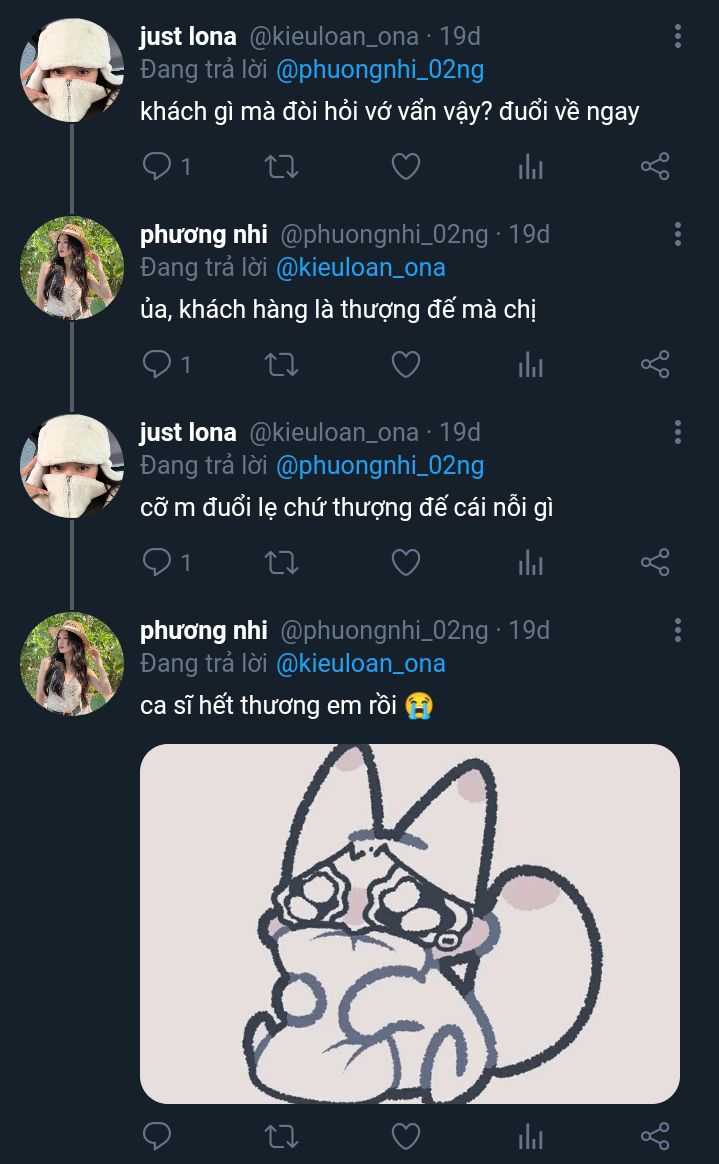Open overflow menu on "ca sĩ hết thương em" tweet
This screenshot has width=719, height=1164.
click(x=677, y=630)
